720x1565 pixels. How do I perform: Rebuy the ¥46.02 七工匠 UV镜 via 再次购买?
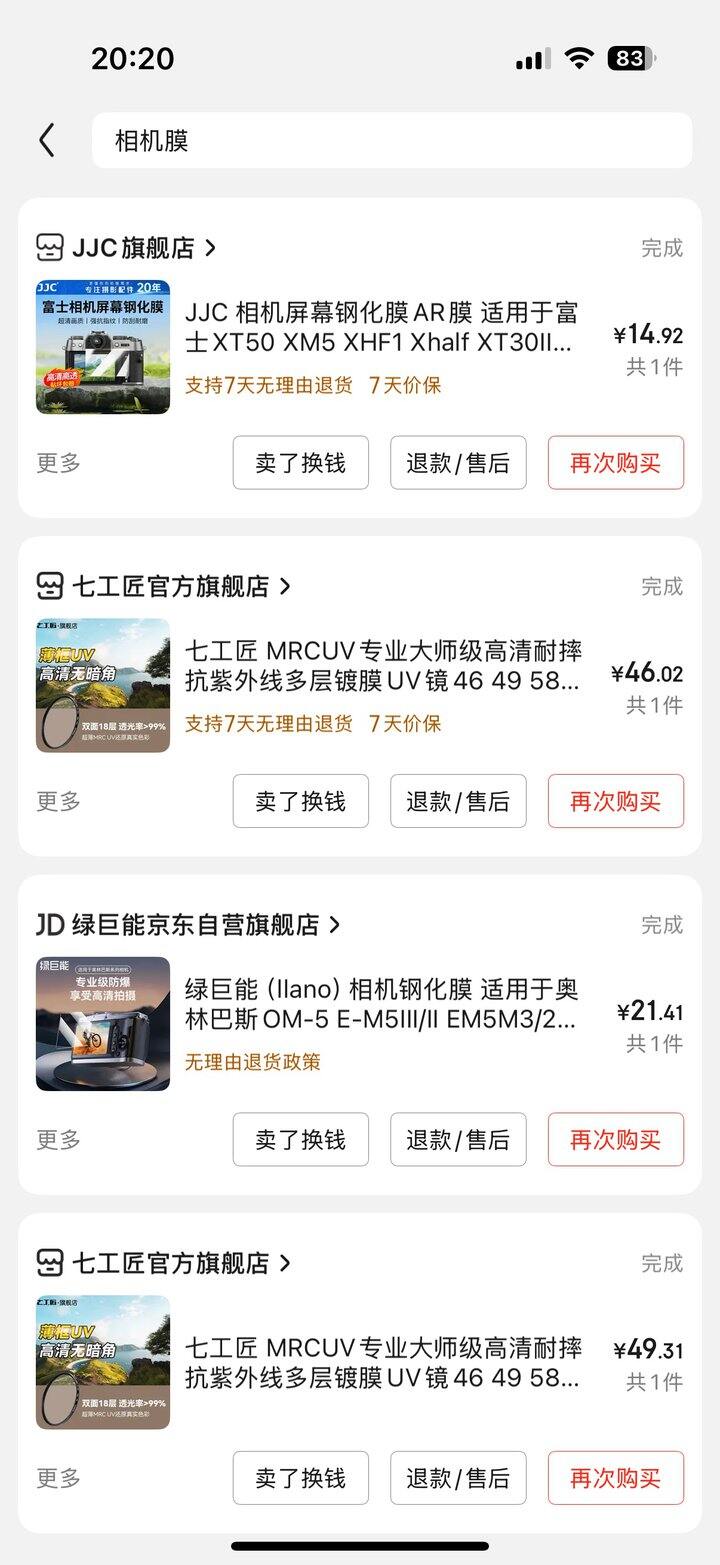pyautogui.click(x=615, y=801)
